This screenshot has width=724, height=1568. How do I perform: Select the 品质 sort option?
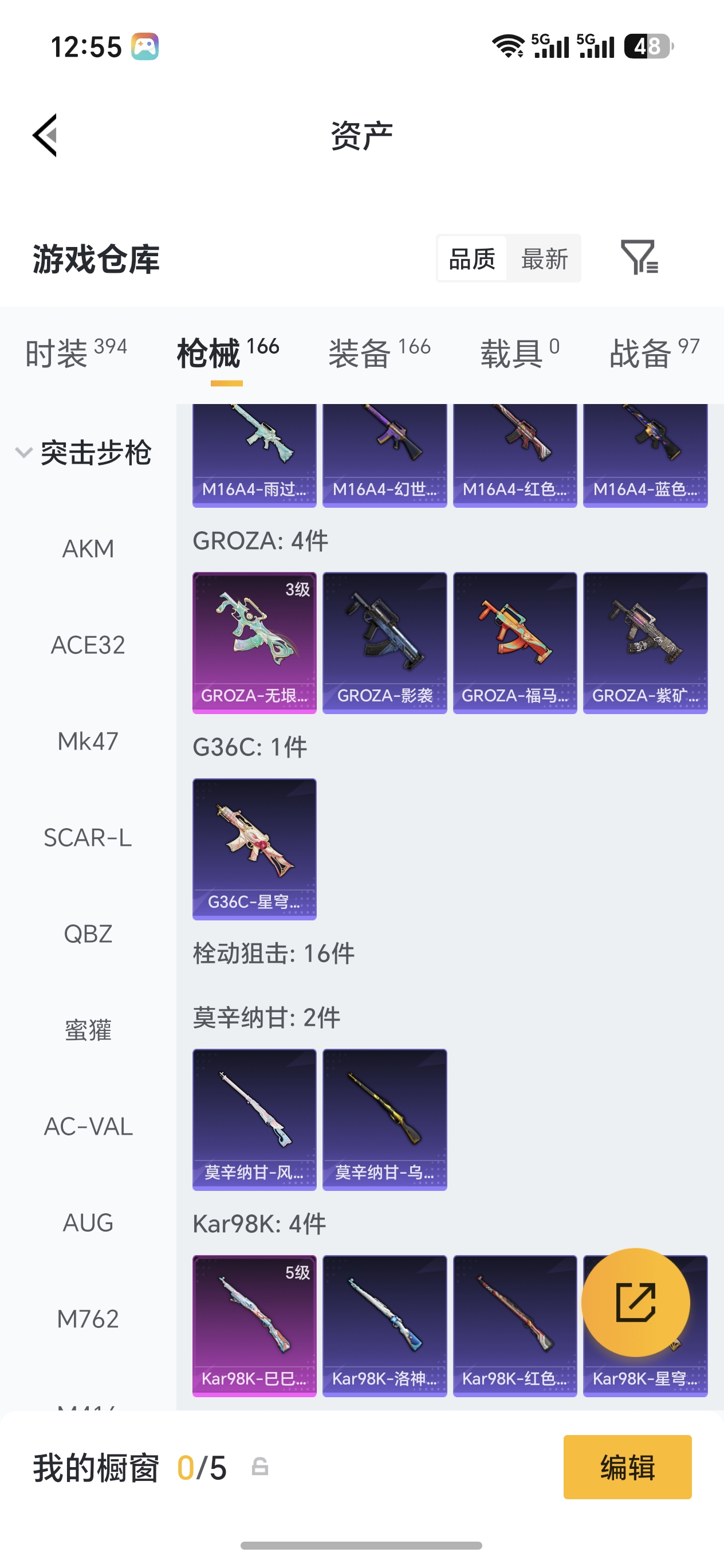pos(472,258)
